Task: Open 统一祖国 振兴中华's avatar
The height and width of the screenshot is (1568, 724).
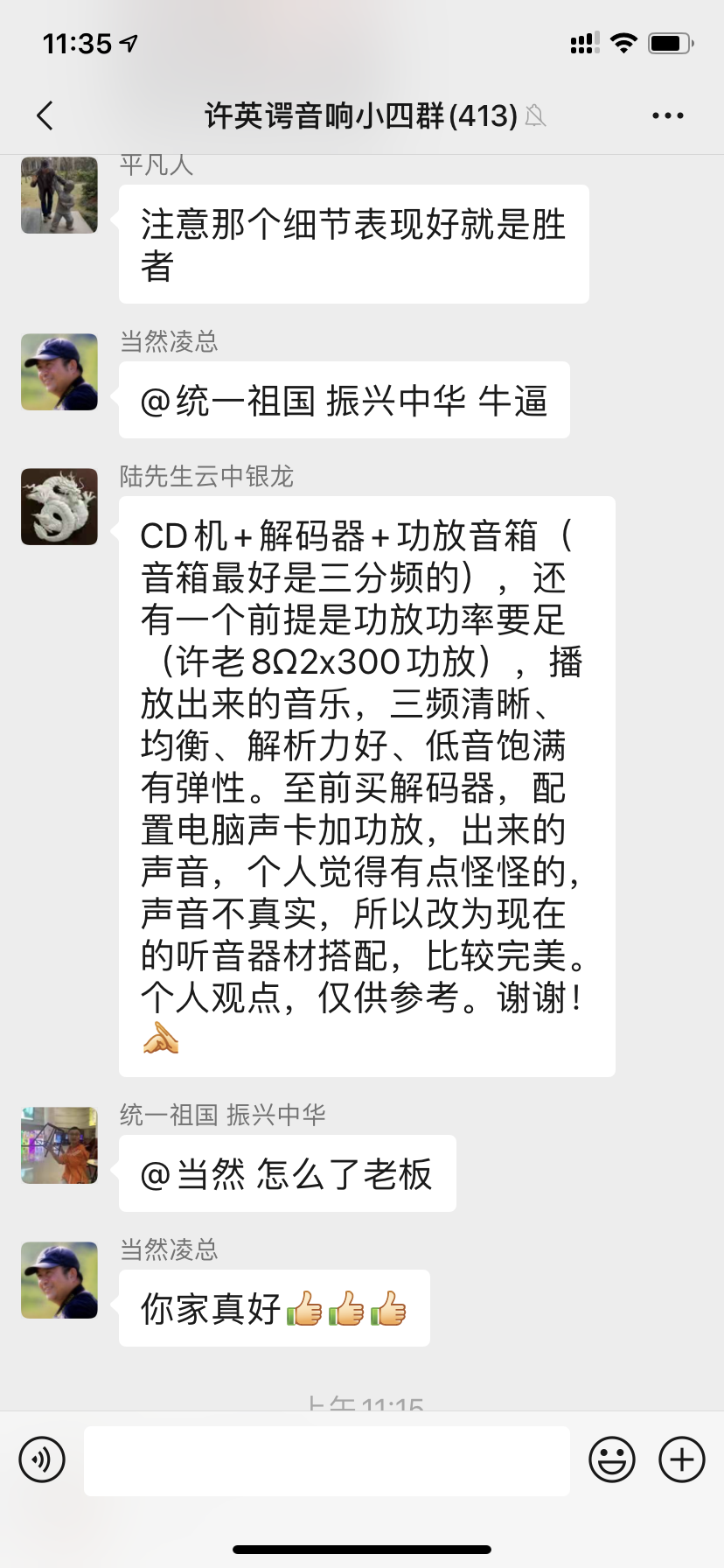Action: (x=59, y=1145)
